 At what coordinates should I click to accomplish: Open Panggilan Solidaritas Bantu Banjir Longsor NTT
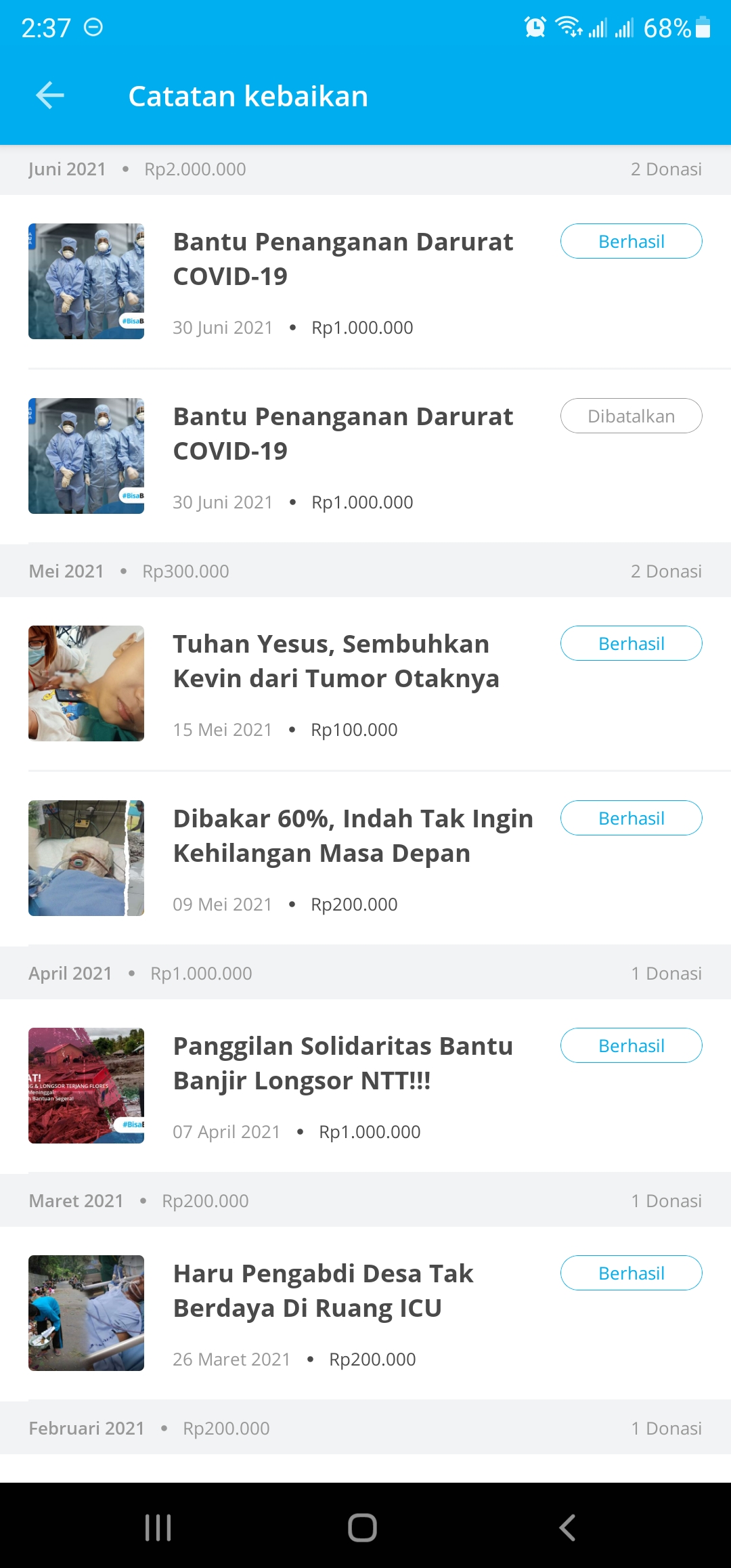click(x=342, y=1064)
